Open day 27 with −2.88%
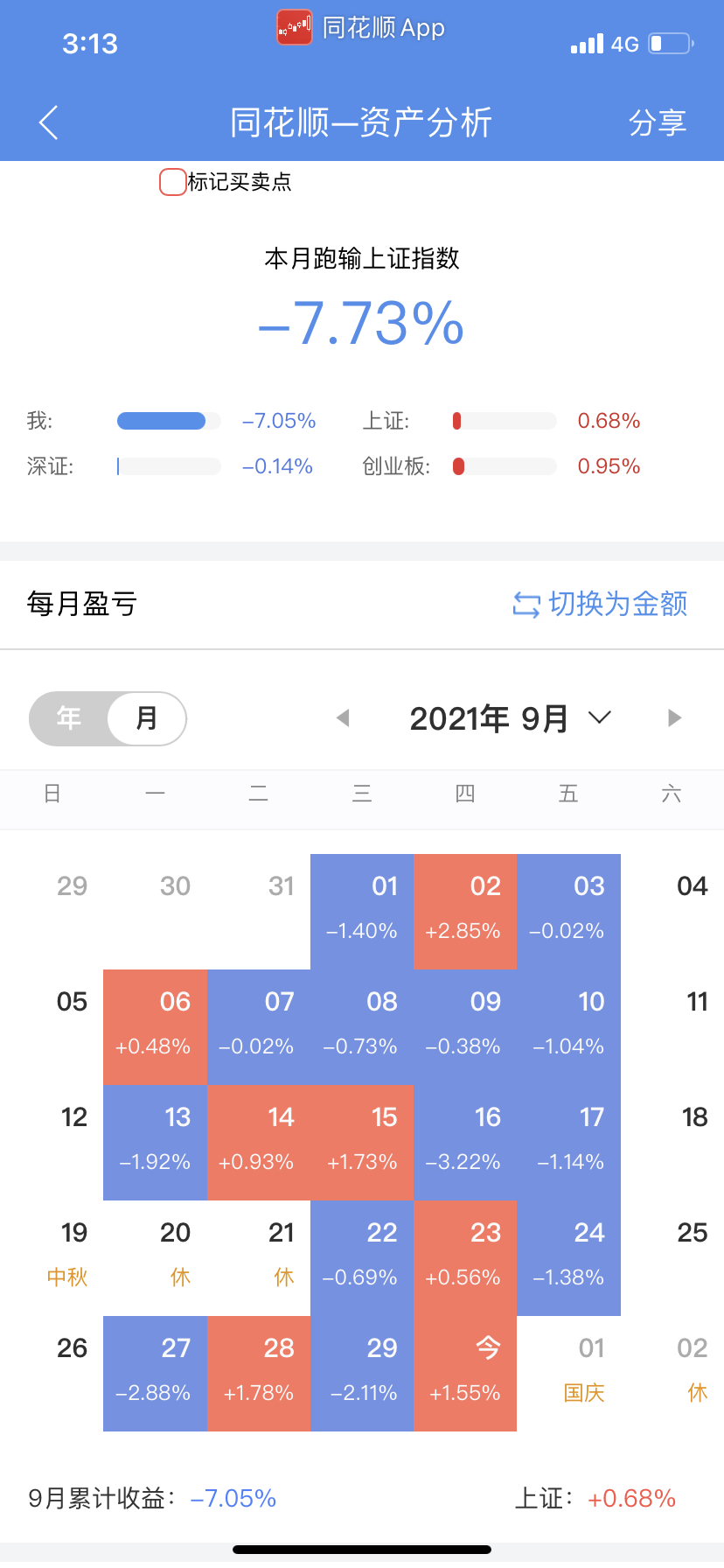The height and width of the screenshot is (1568, 724). tap(155, 1373)
